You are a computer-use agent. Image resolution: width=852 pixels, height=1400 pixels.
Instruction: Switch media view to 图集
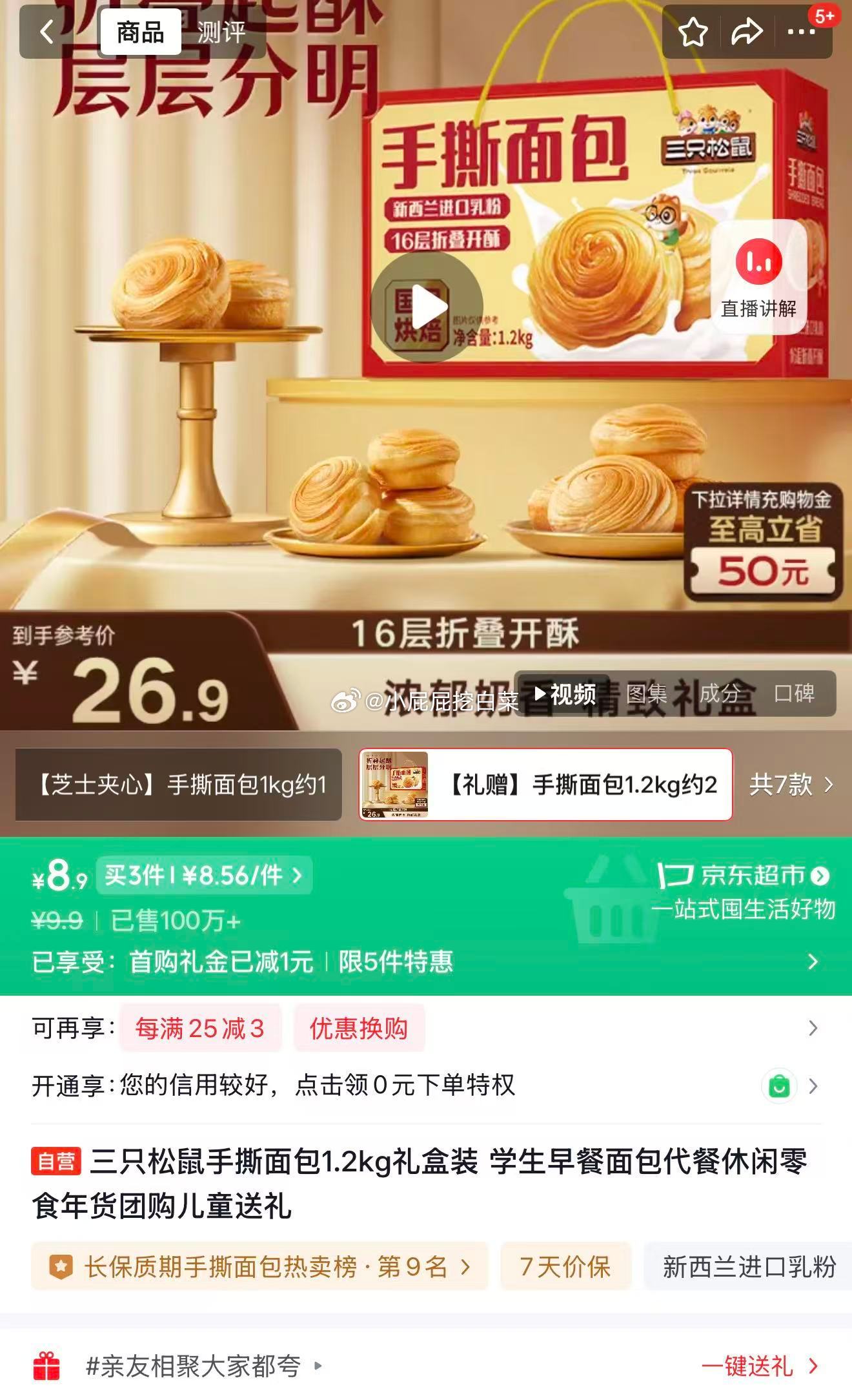pos(646,694)
